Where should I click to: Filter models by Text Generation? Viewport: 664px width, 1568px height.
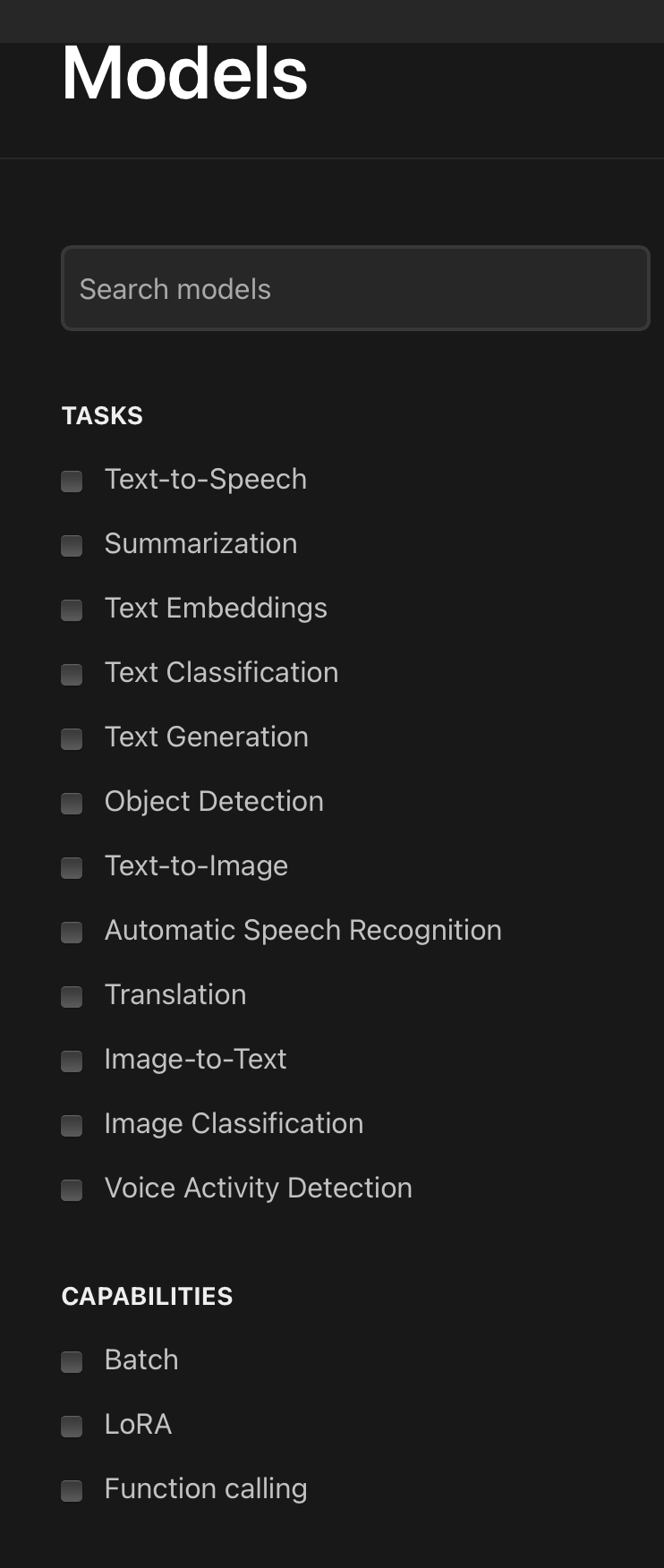click(x=72, y=739)
